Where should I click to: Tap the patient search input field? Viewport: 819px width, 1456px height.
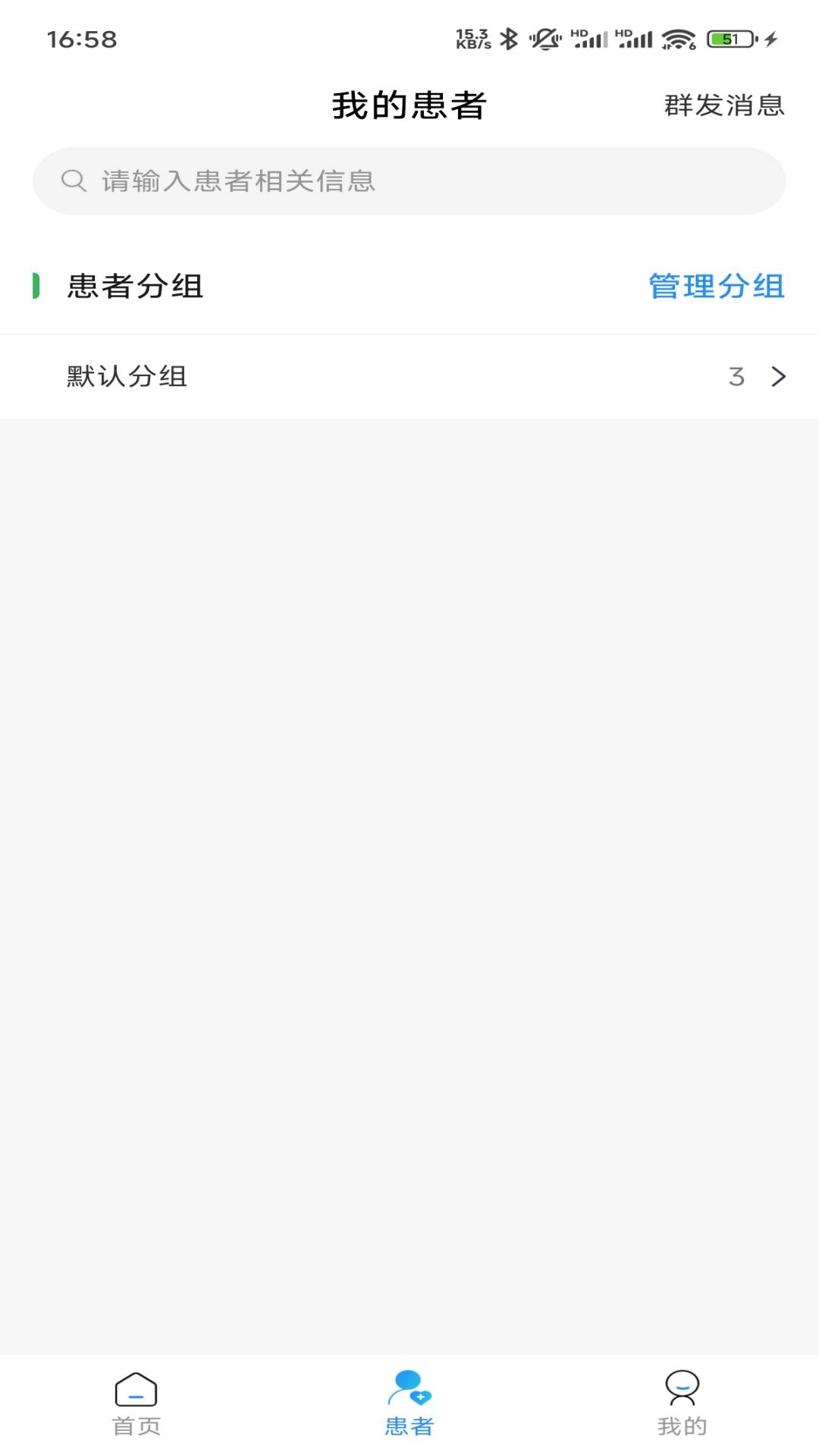[409, 180]
